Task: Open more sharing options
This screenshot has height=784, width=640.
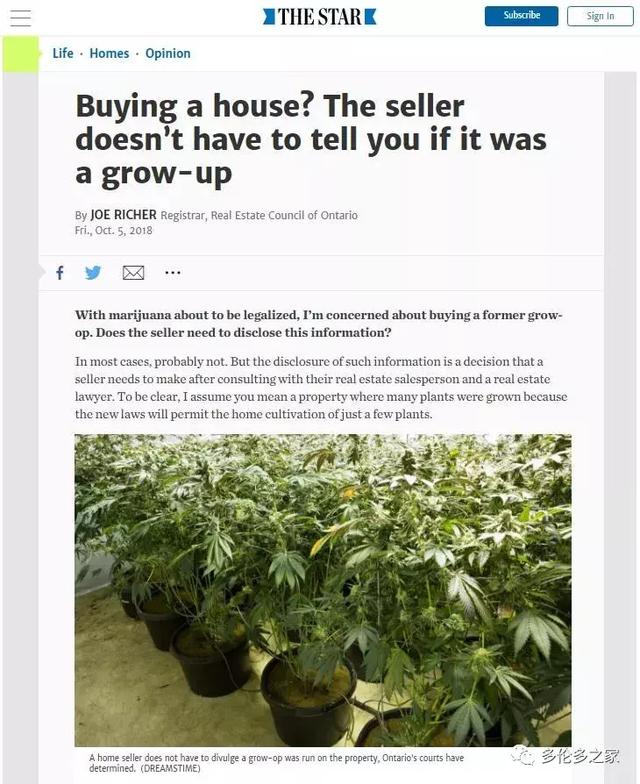Action: tap(173, 273)
